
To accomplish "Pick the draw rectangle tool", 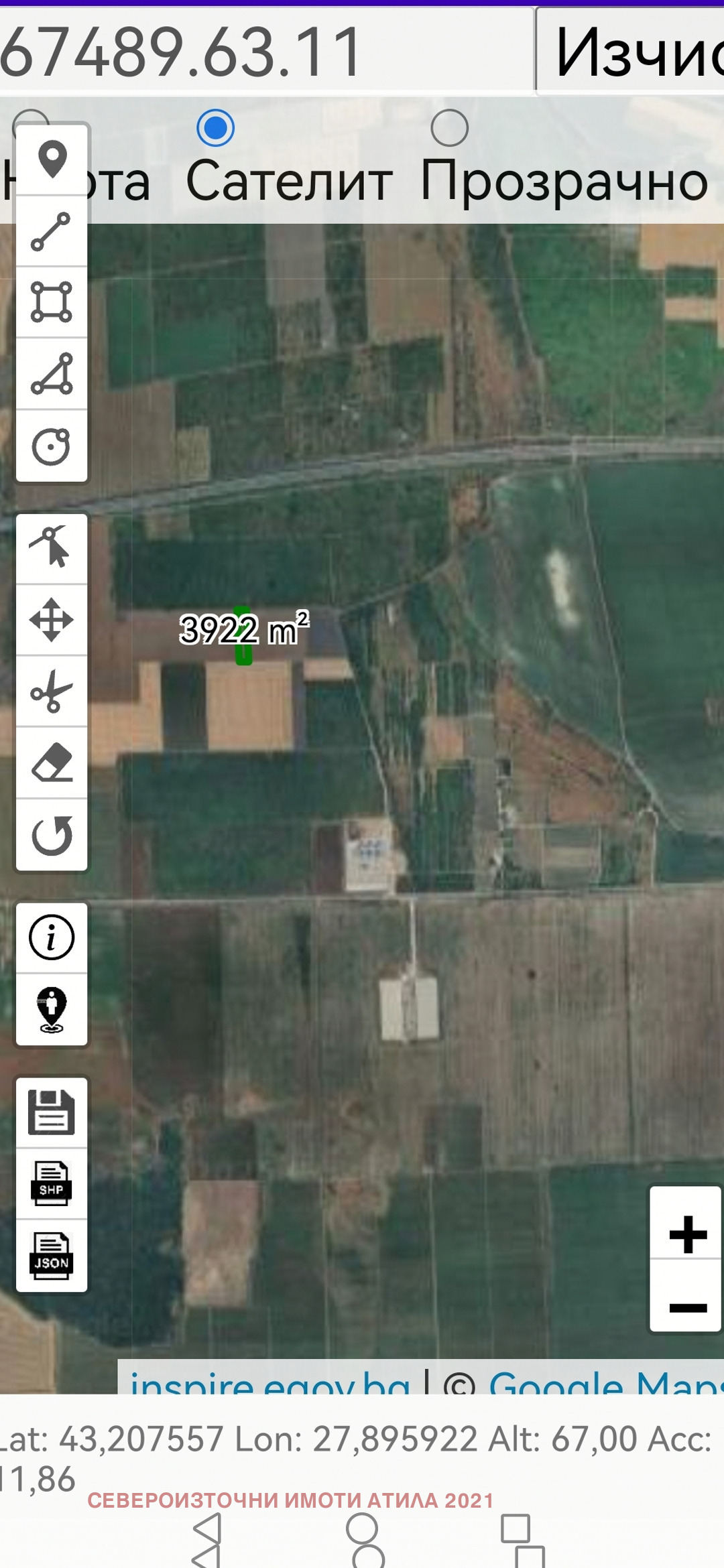I will point(52,302).
